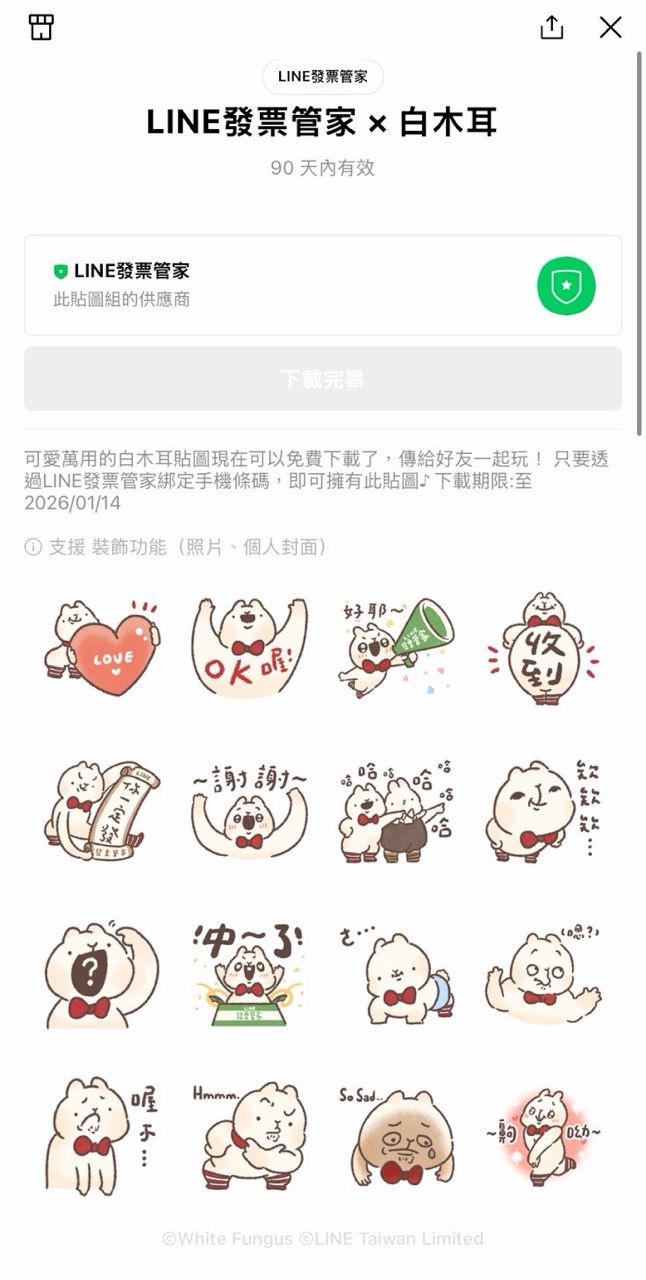This screenshot has width=646, height=1280.
Task: Preview the question mark sticker
Action: click(x=101, y=975)
